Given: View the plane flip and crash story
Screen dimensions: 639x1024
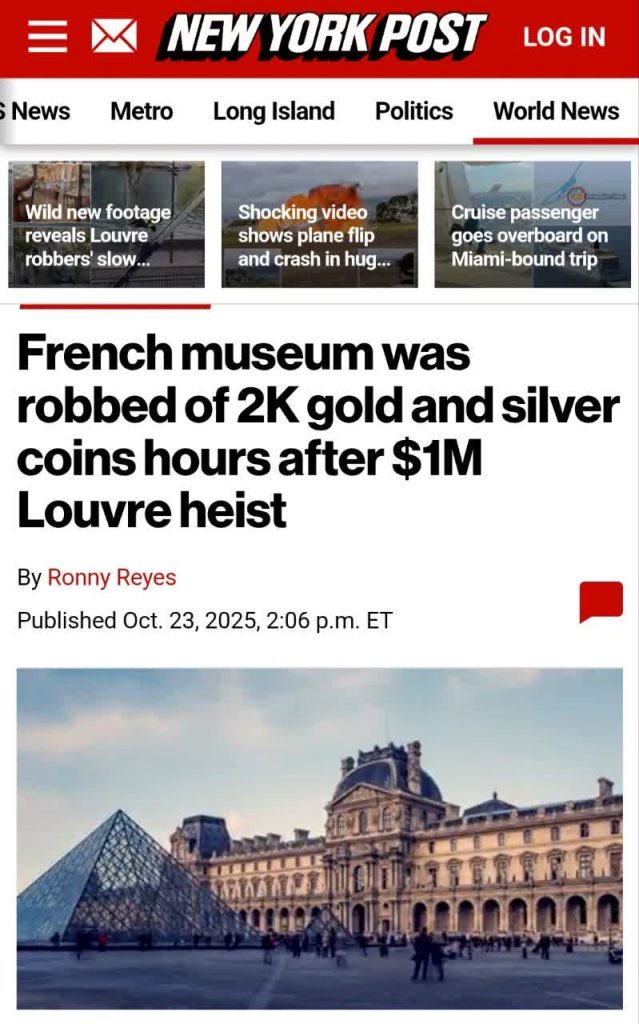Looking at the screenshot, I should [x=320, y=225].
